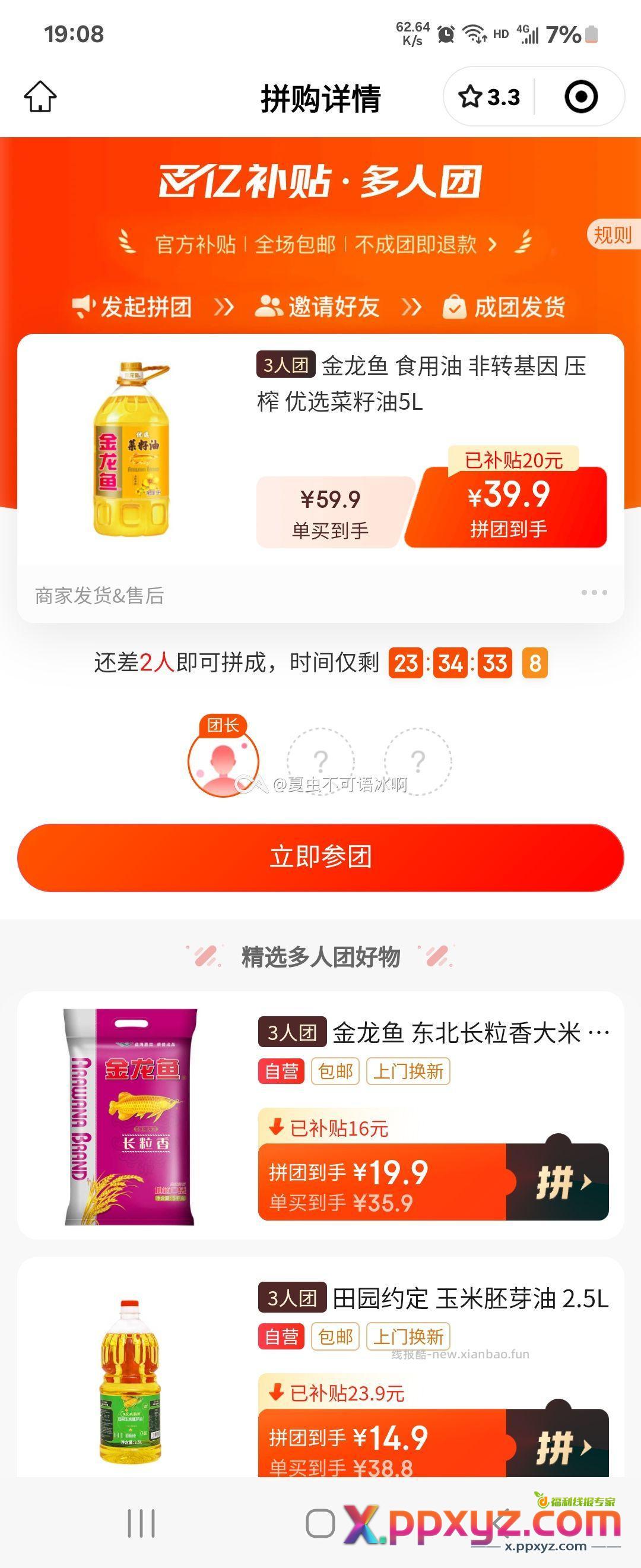641x1568 pixels.
Task: Join the group with 立即参团
Action: click(320, 857)
